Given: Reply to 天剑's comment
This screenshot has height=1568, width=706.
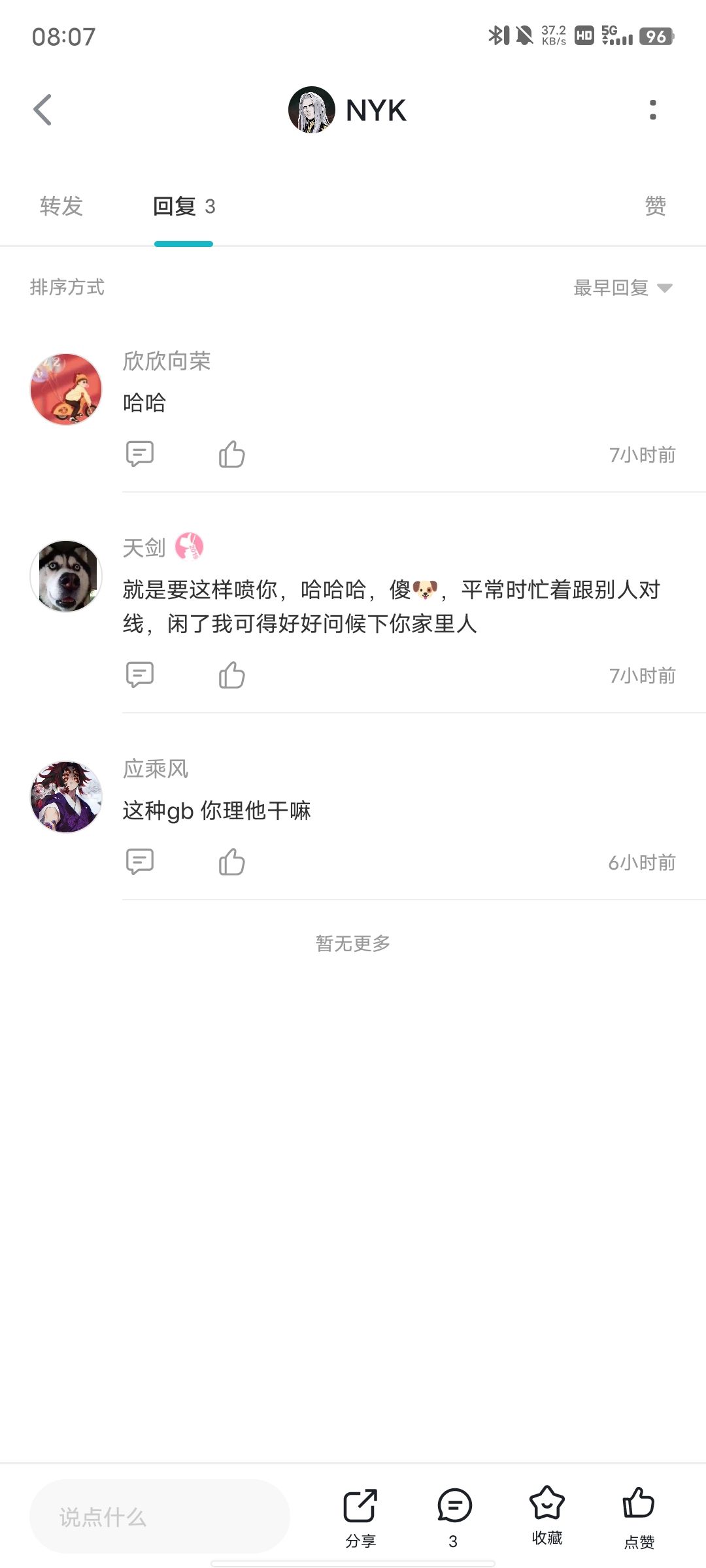Looking at the screenshot, I should 140,675.
